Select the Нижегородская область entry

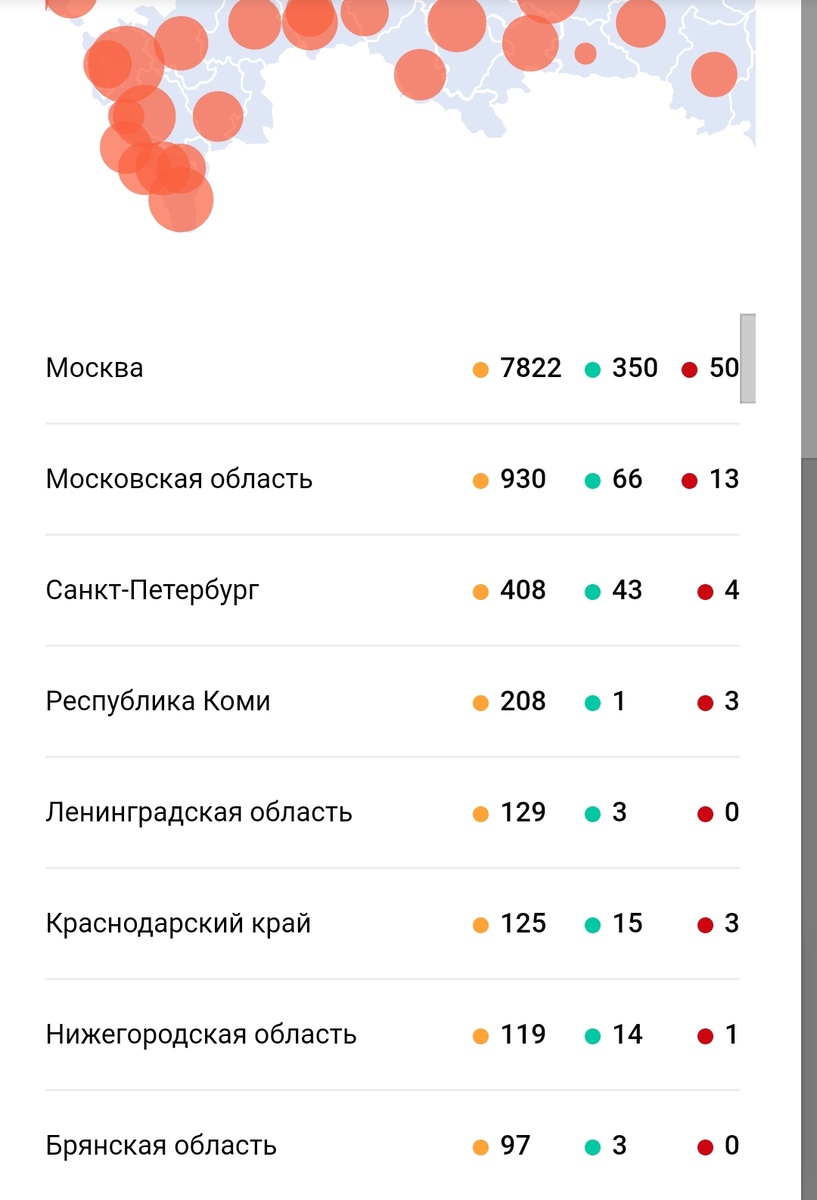(200, 1034)
